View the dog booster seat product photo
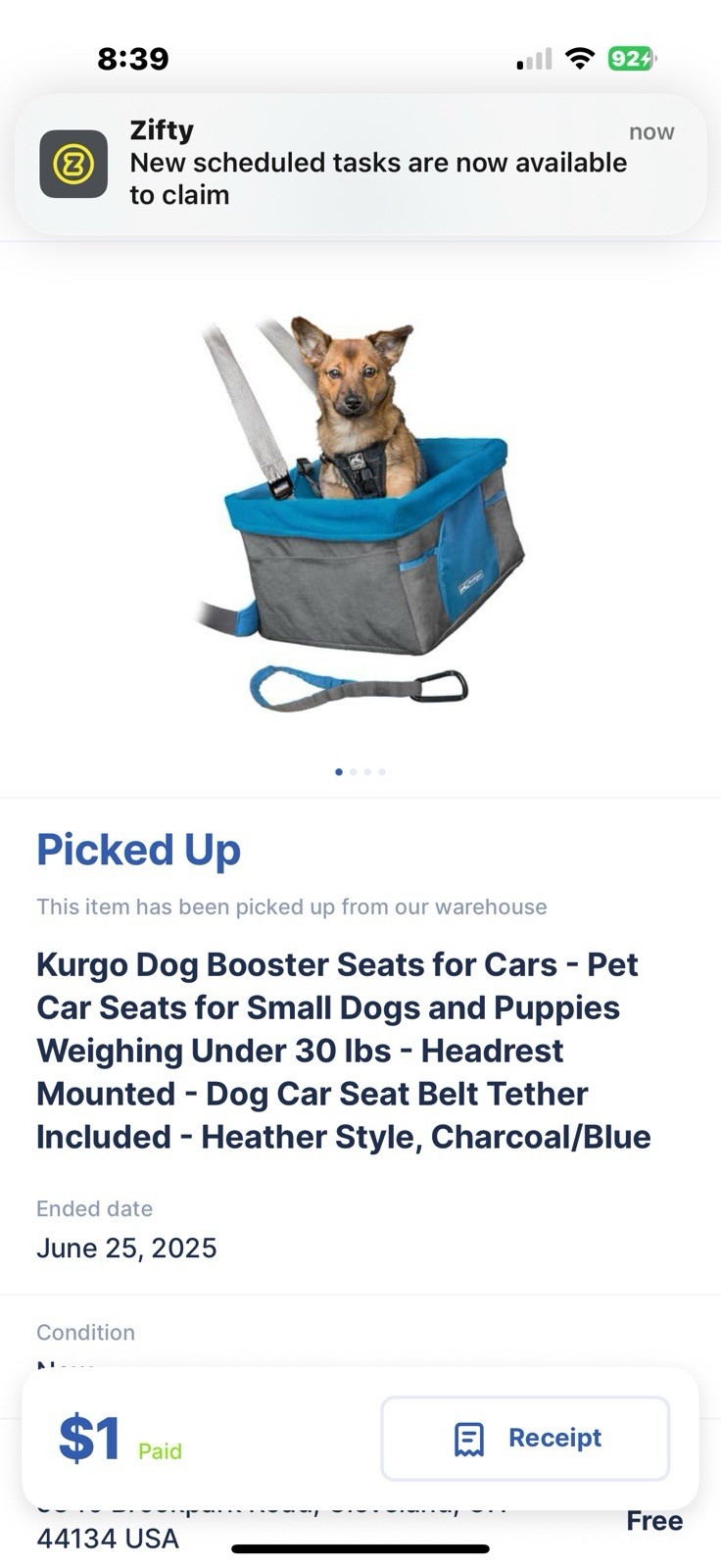Image resolution: width=721 pixels, height=1568 pixels. coord(360,510)
